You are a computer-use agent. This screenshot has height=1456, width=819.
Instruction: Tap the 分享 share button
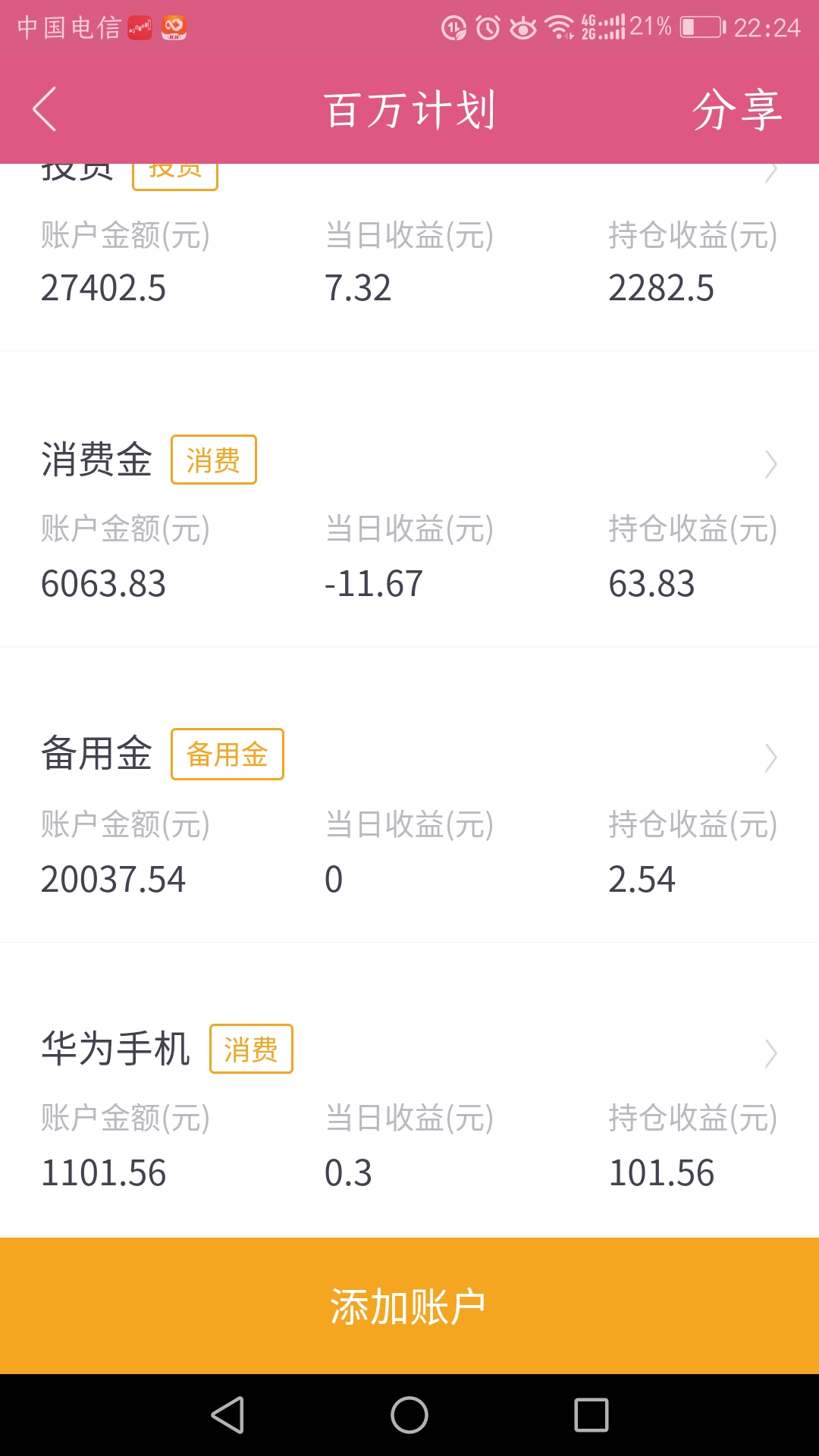[736, 110]
